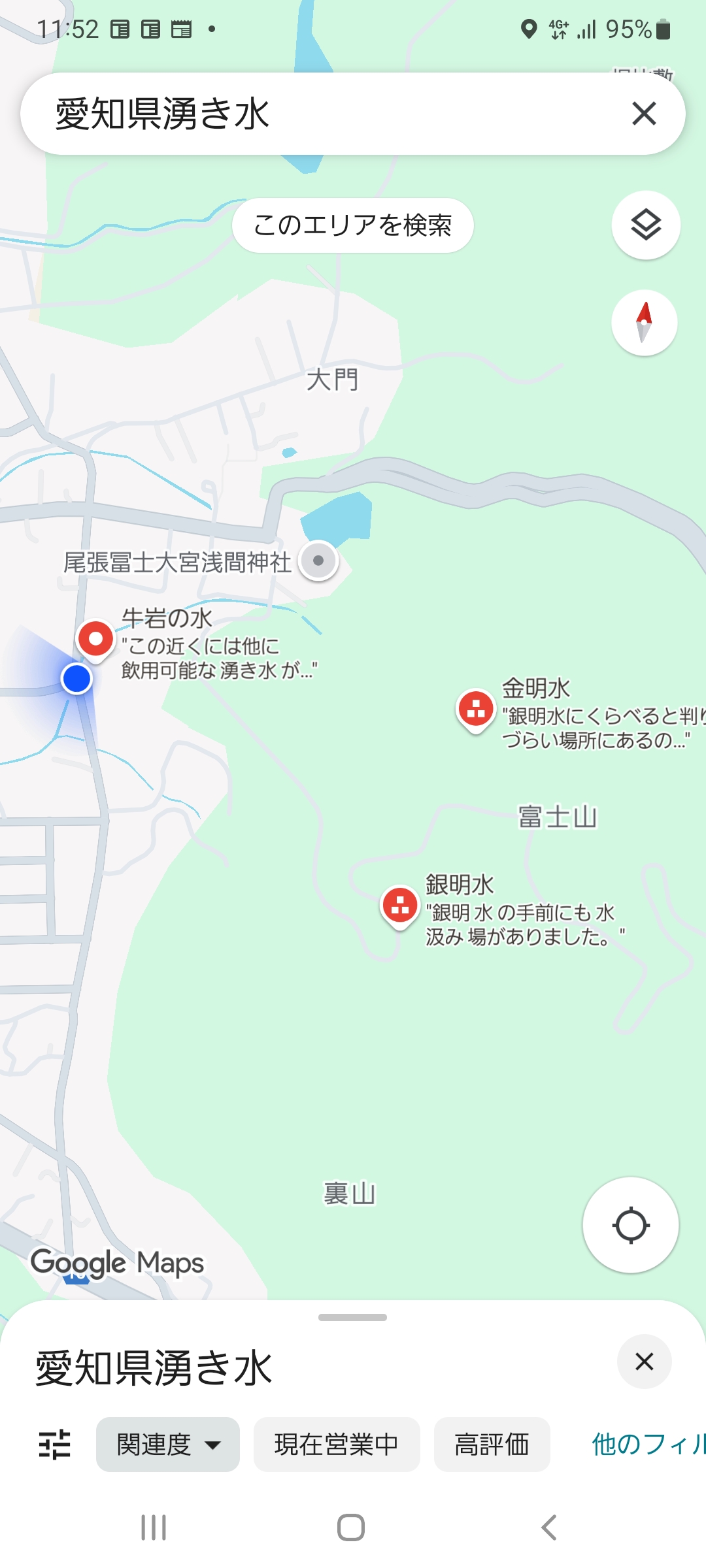The width and height of the screenshot is (706, 1568).
Task: Apply the 現在営業中 filter chip
Action: (x=337, y=1445)
